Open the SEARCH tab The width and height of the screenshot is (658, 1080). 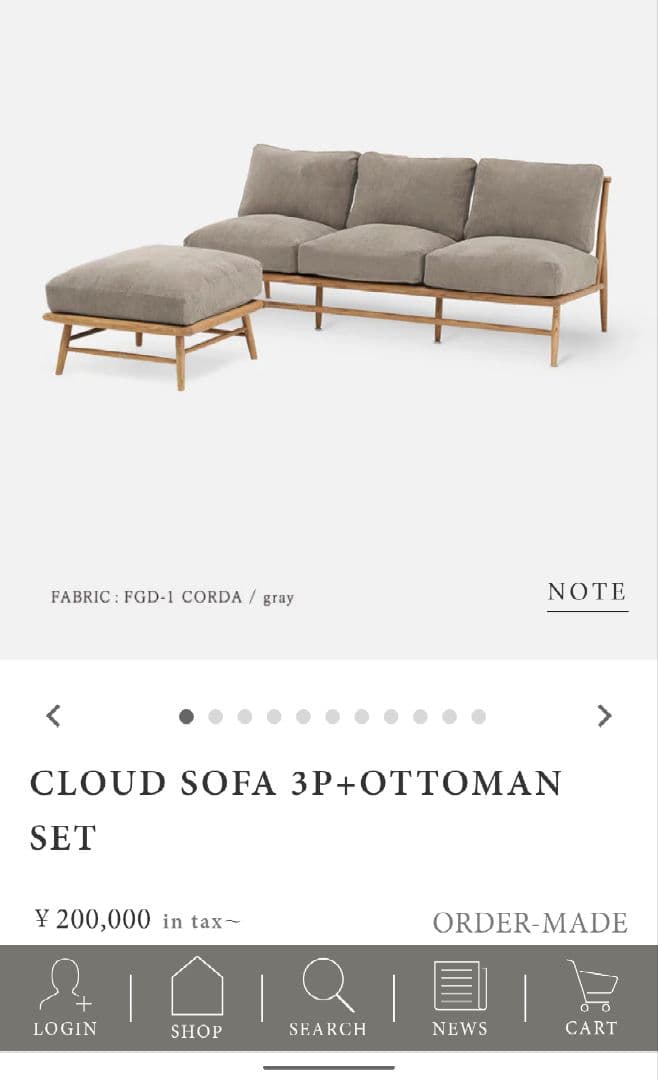coord(327,997)
